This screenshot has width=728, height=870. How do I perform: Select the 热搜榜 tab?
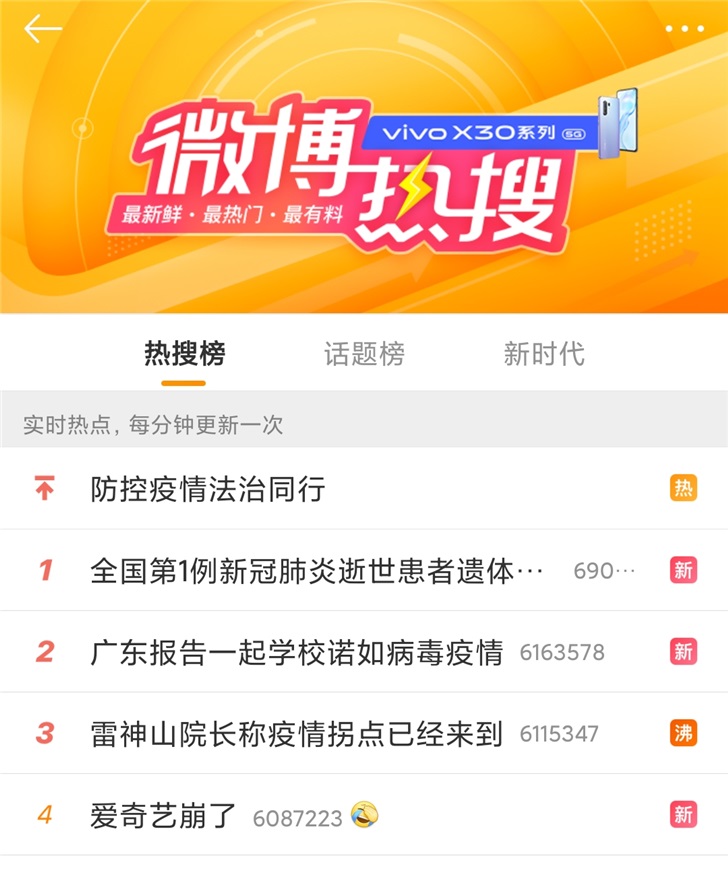184,354
